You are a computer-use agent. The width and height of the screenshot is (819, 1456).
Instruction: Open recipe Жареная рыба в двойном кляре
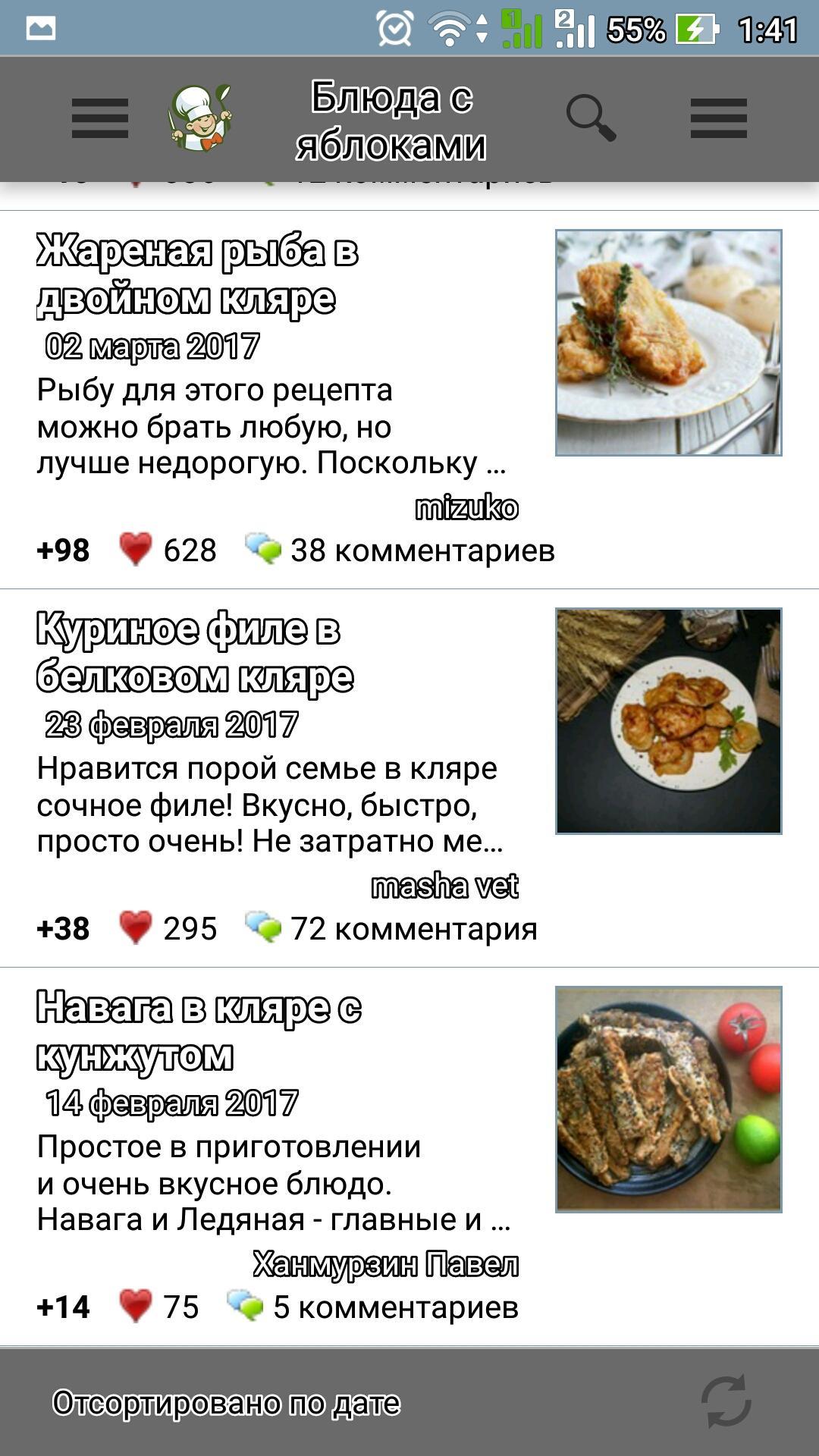click(x=197, y=274)
